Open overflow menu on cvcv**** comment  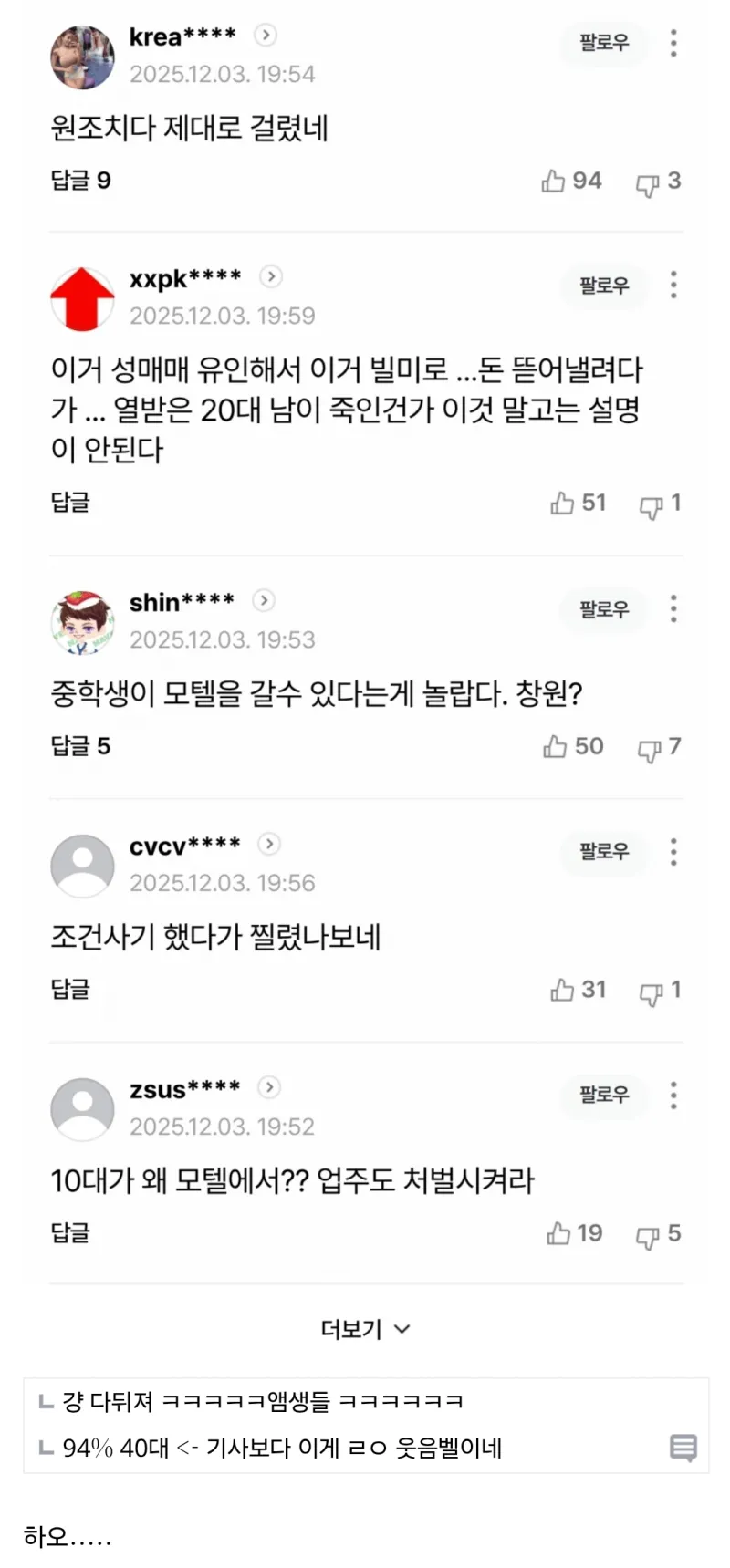(673, 852)
